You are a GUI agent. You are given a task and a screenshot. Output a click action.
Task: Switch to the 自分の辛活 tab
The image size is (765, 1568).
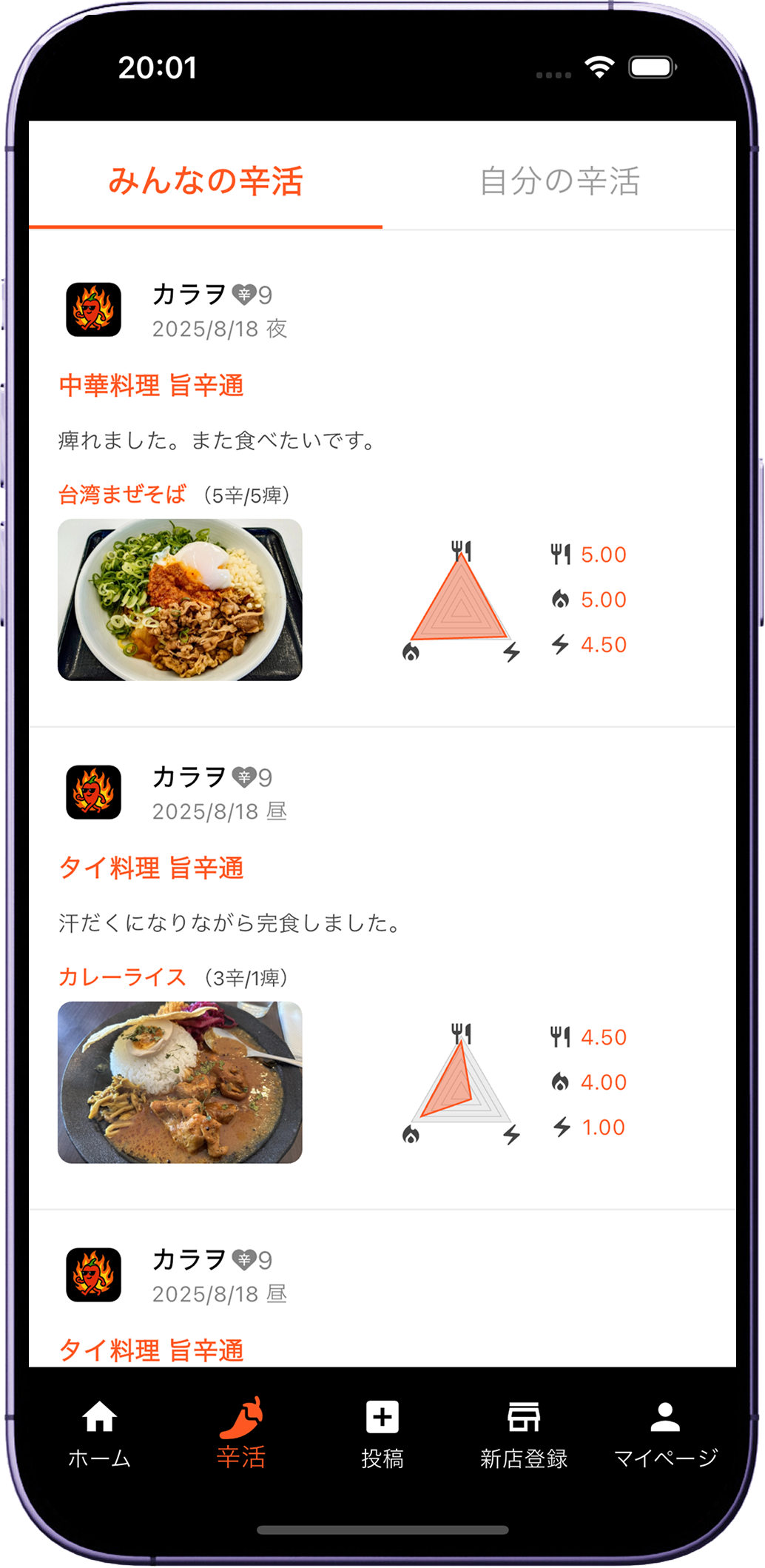(x=559, y=181)
